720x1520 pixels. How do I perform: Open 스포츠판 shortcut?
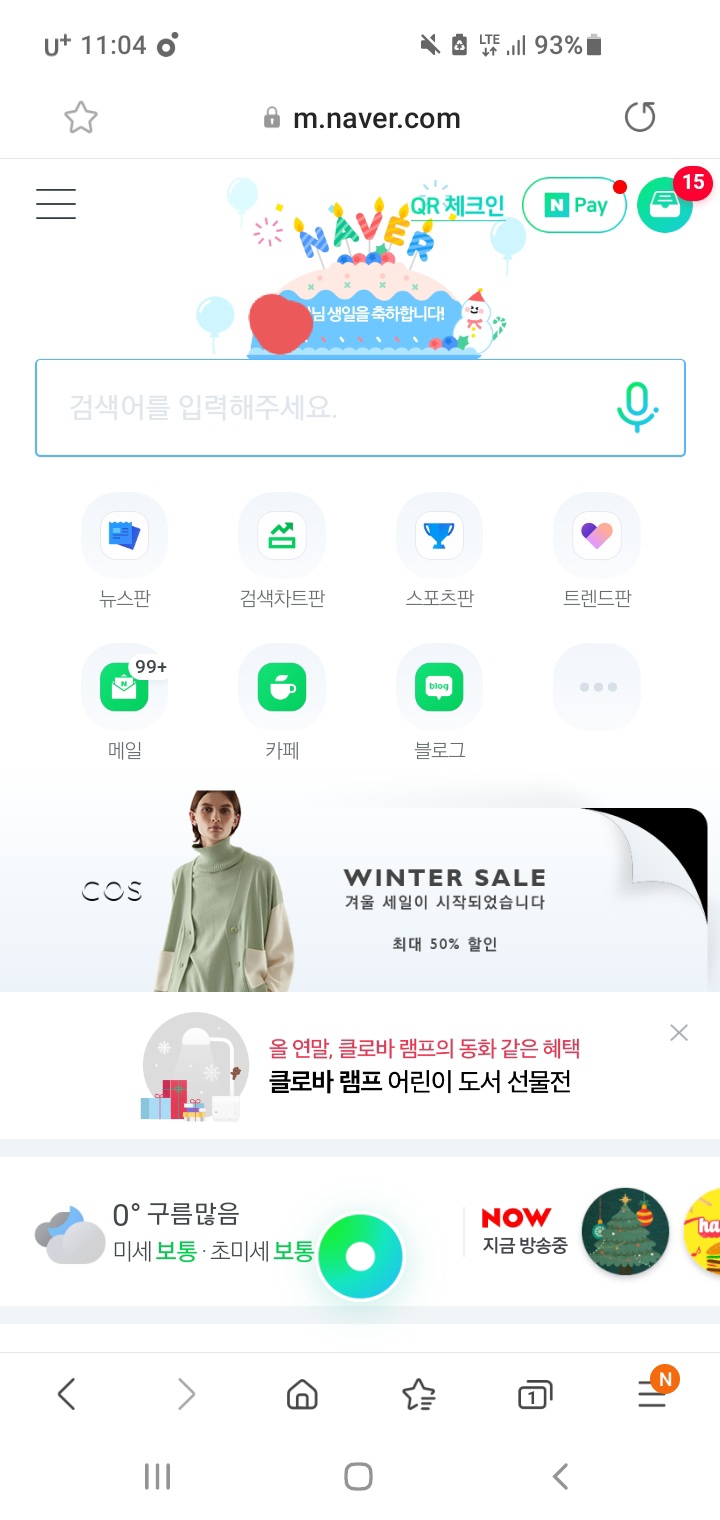[440, 552]
